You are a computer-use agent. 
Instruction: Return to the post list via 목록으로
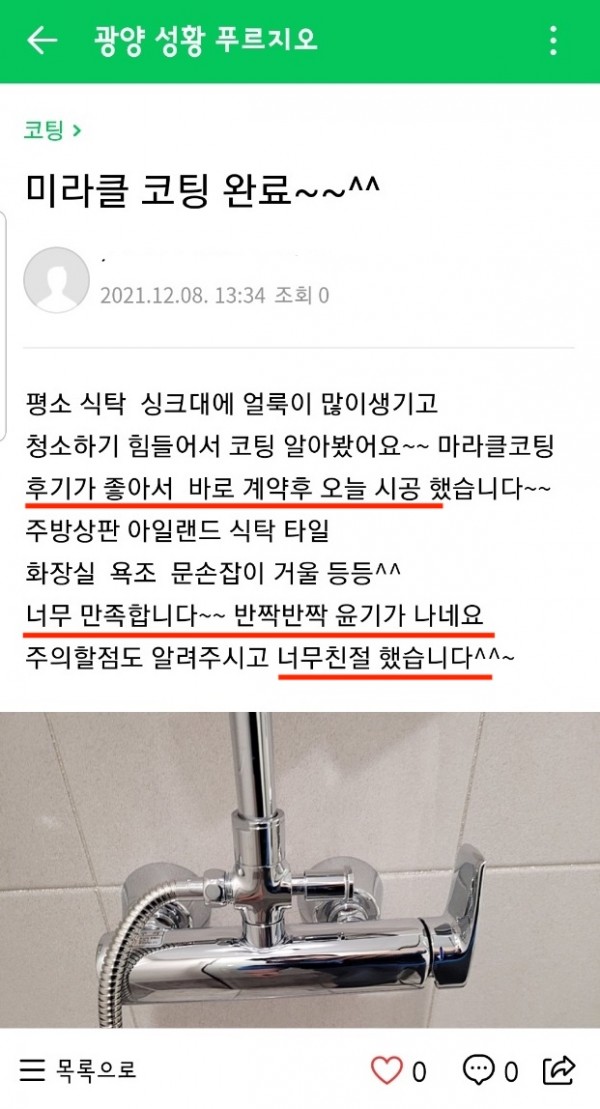[78, 1070]
